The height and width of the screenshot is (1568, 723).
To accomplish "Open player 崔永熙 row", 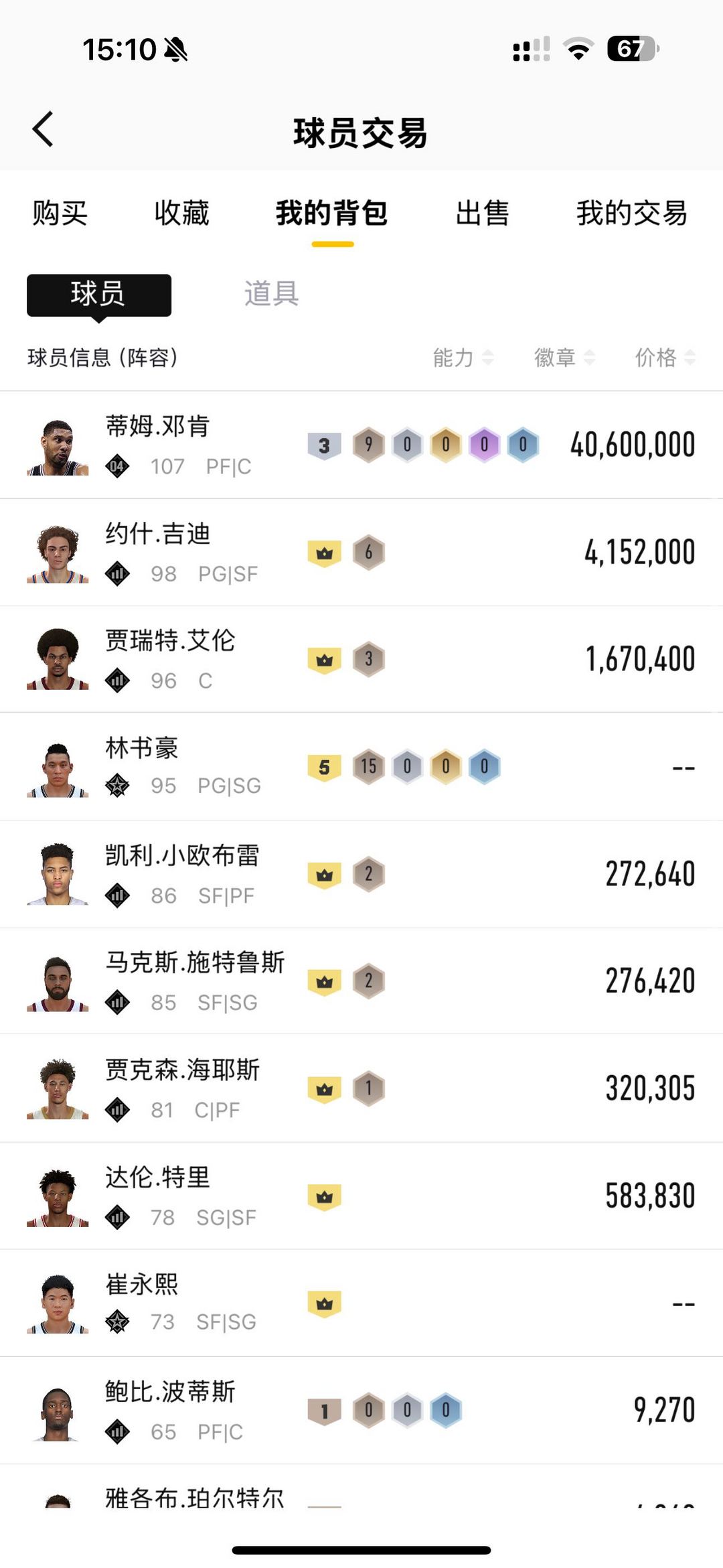I will [x=361, y=1303].
